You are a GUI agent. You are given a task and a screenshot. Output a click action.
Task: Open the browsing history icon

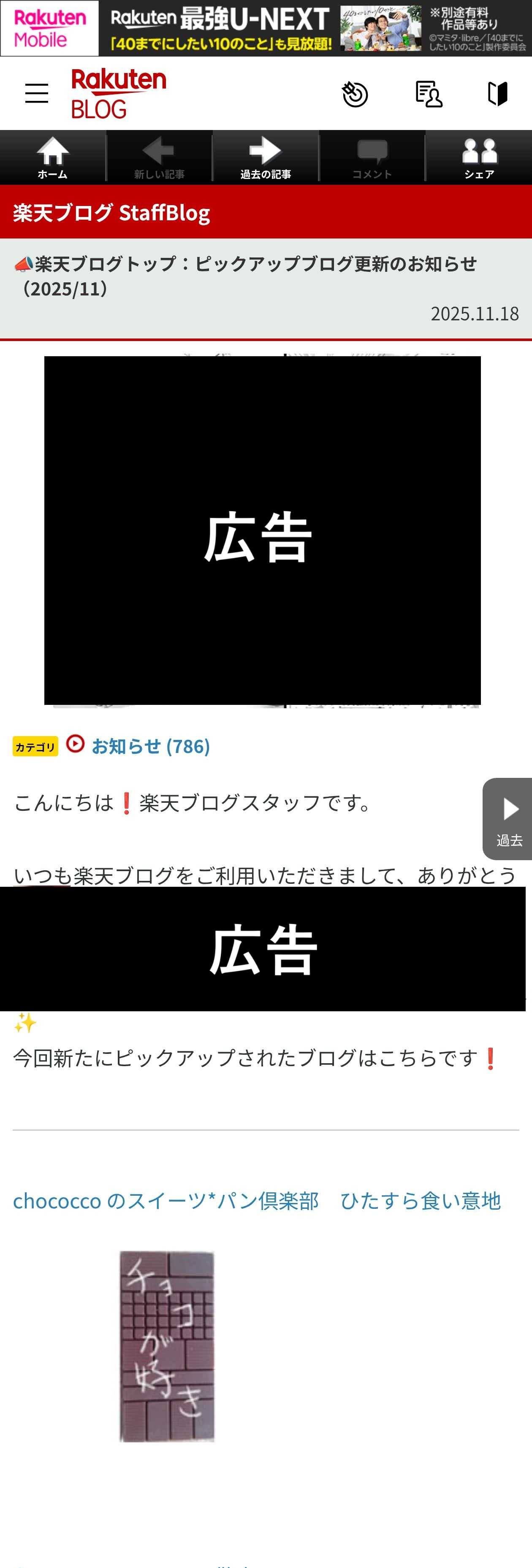pyautogui.click(x=355, y=94)
